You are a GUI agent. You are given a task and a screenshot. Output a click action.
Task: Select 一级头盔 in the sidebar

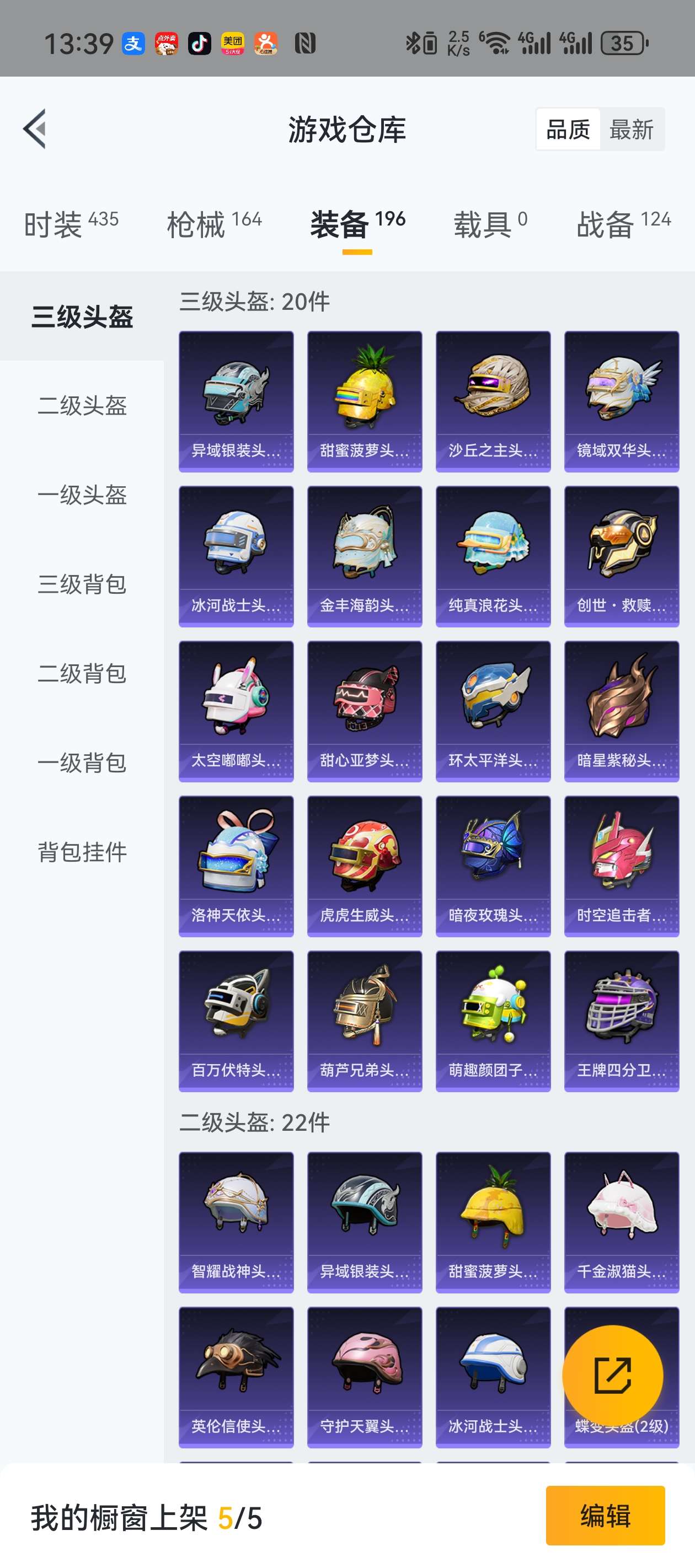82,494
